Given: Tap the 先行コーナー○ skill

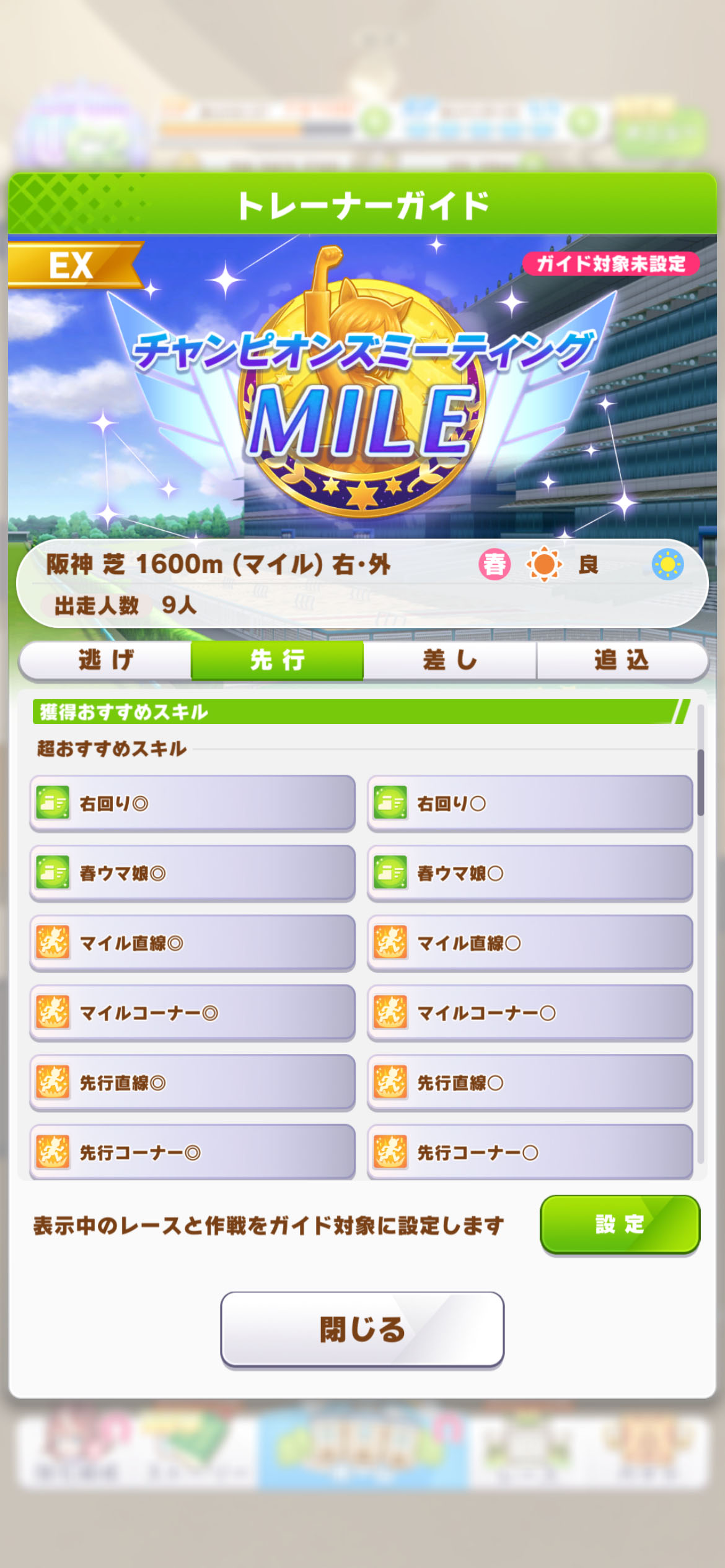Looking at the screenshot, I should [530, 1152].
